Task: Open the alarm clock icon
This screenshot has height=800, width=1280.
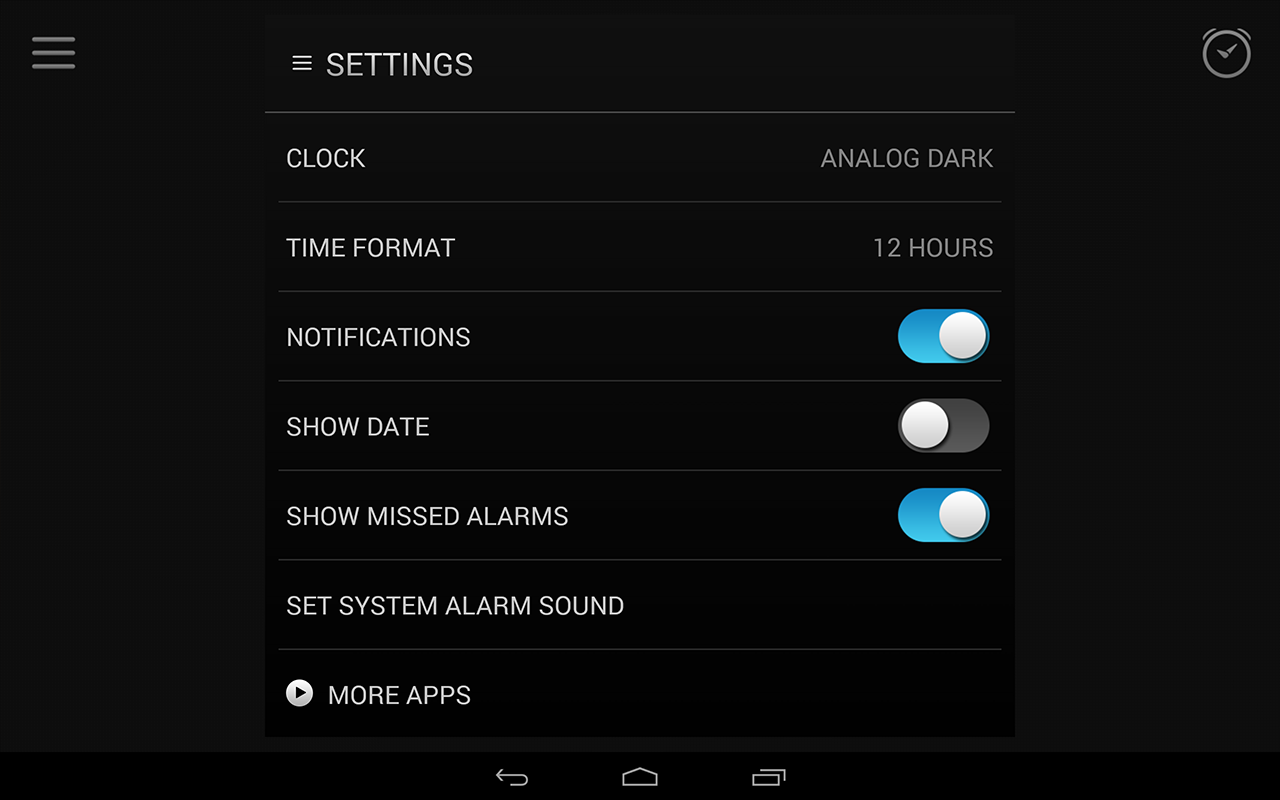Action: [1226, 53]
